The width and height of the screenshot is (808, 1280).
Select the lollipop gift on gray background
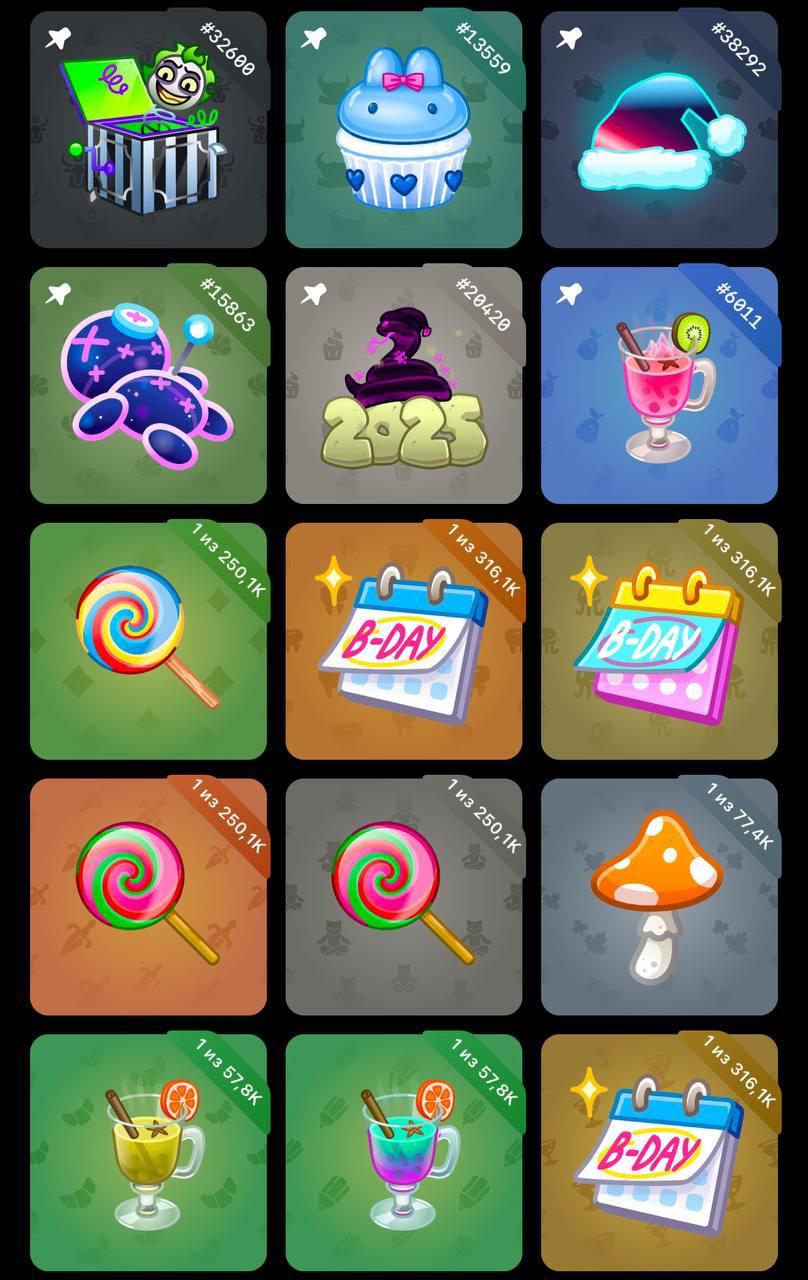[x=404, y=897]
